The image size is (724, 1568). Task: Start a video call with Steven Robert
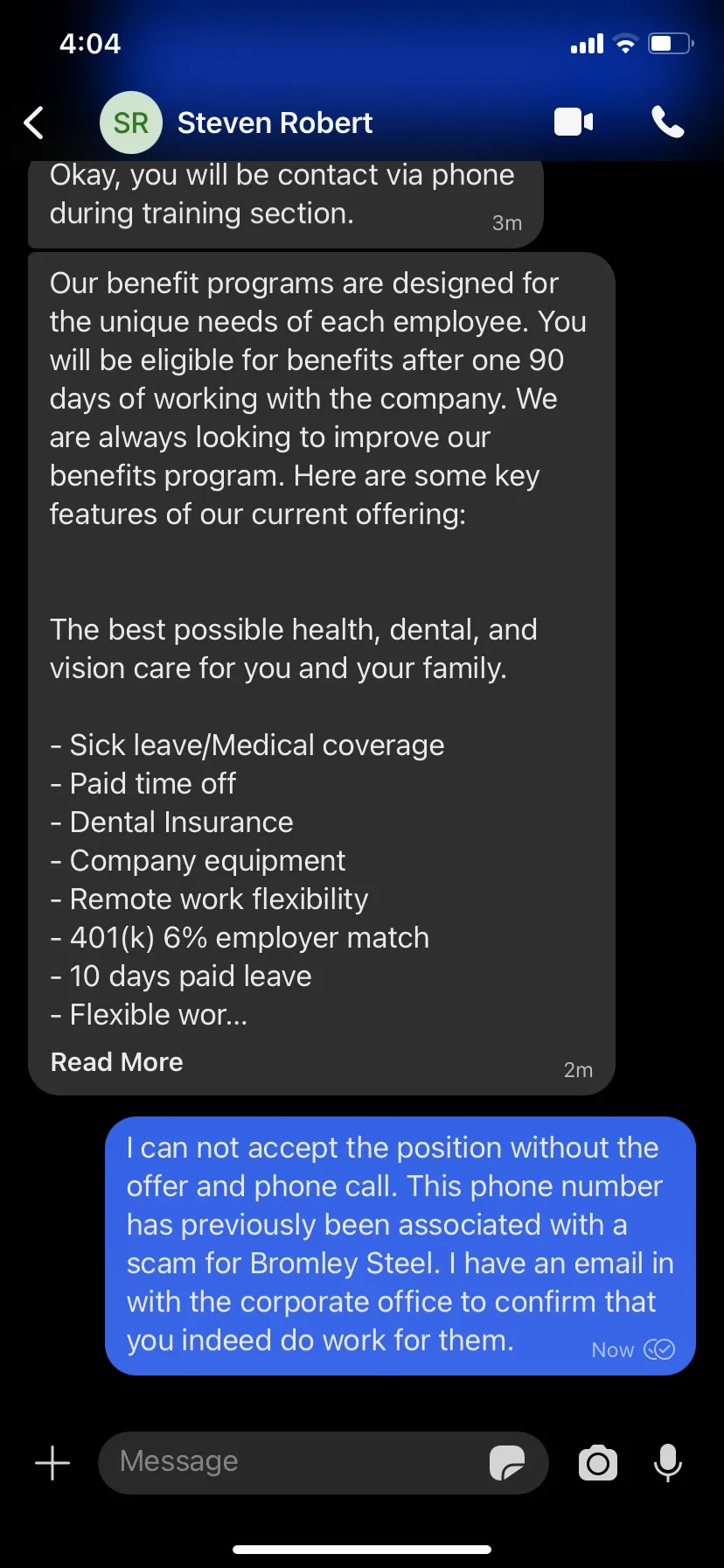pyautogui.click(x=574, y=122)
